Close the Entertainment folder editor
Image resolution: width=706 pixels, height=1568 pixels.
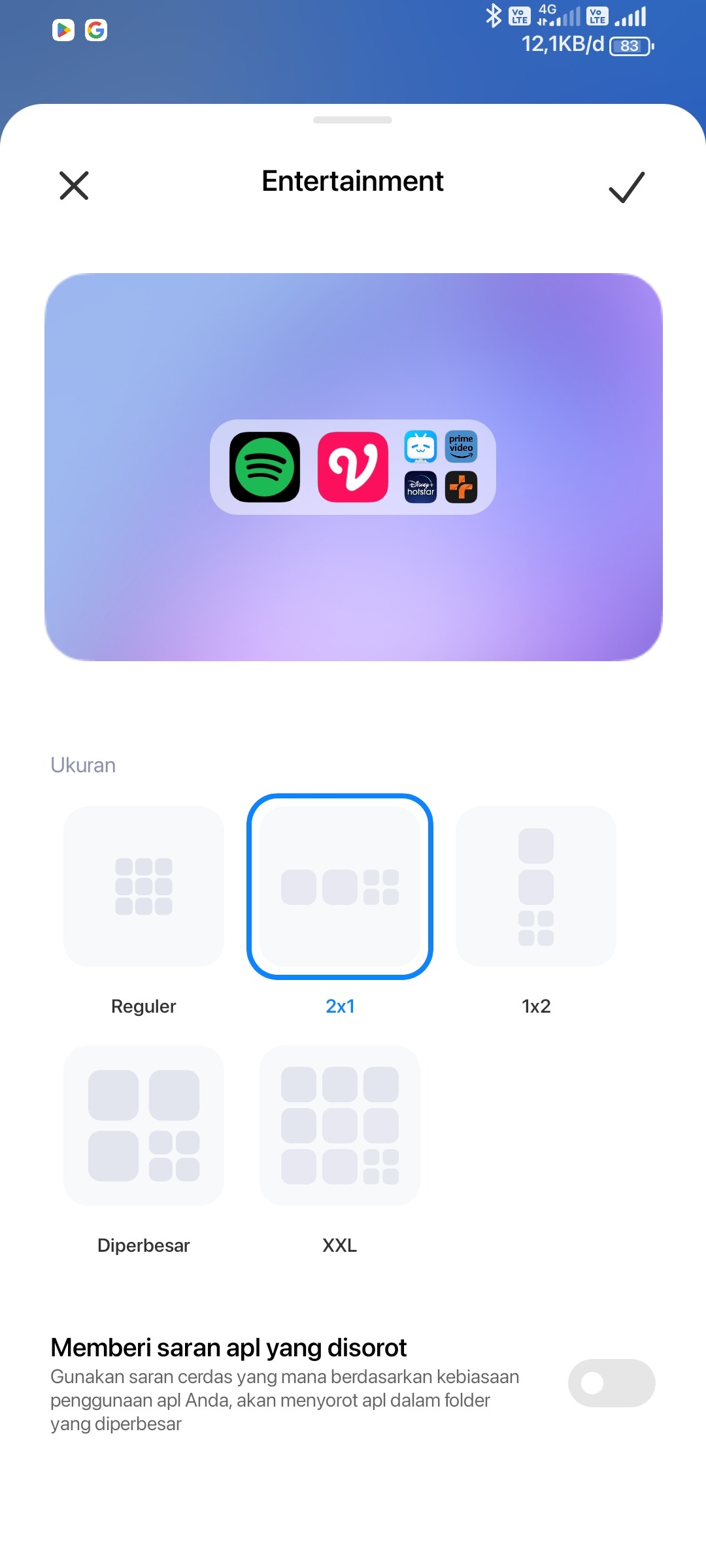click(74, 186)
